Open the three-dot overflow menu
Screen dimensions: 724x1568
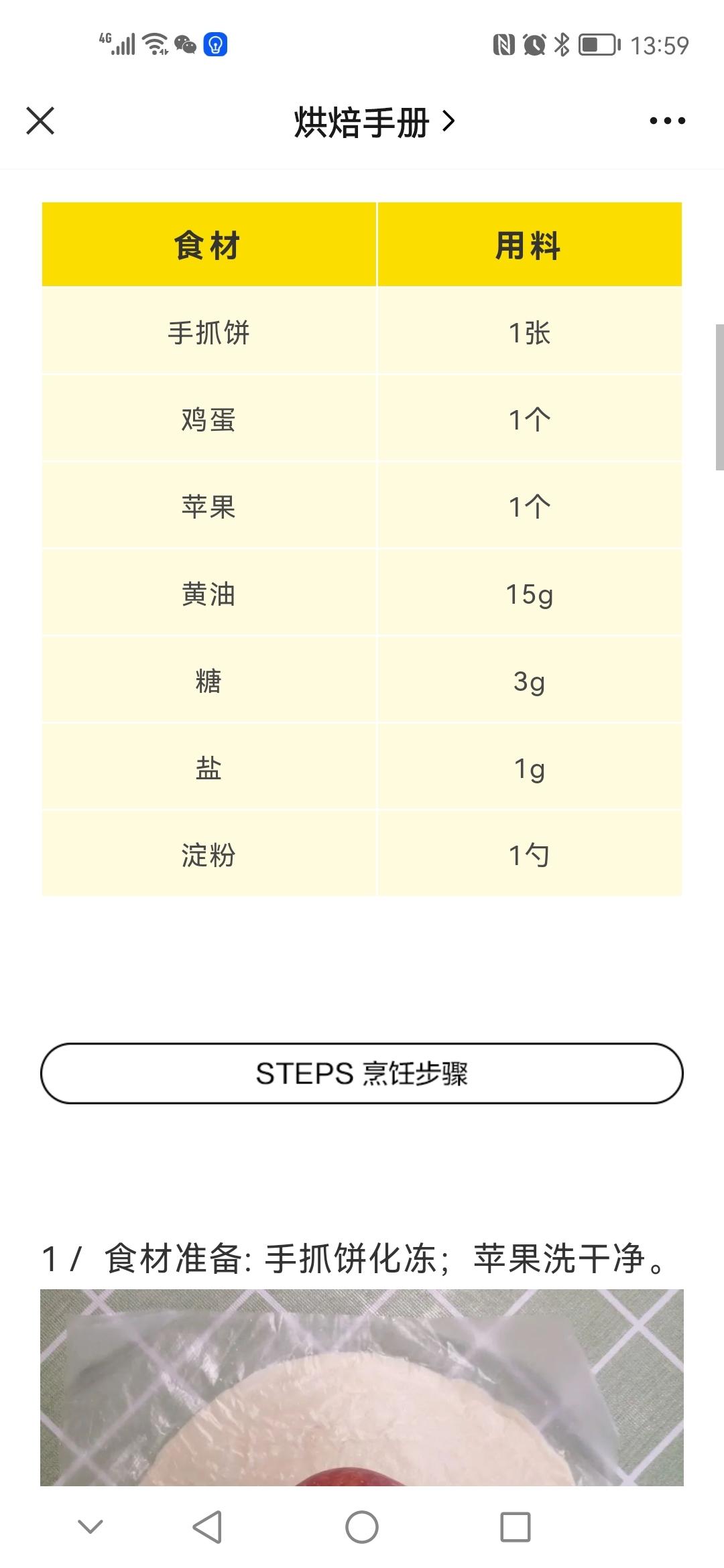click(x=667, y=121)
